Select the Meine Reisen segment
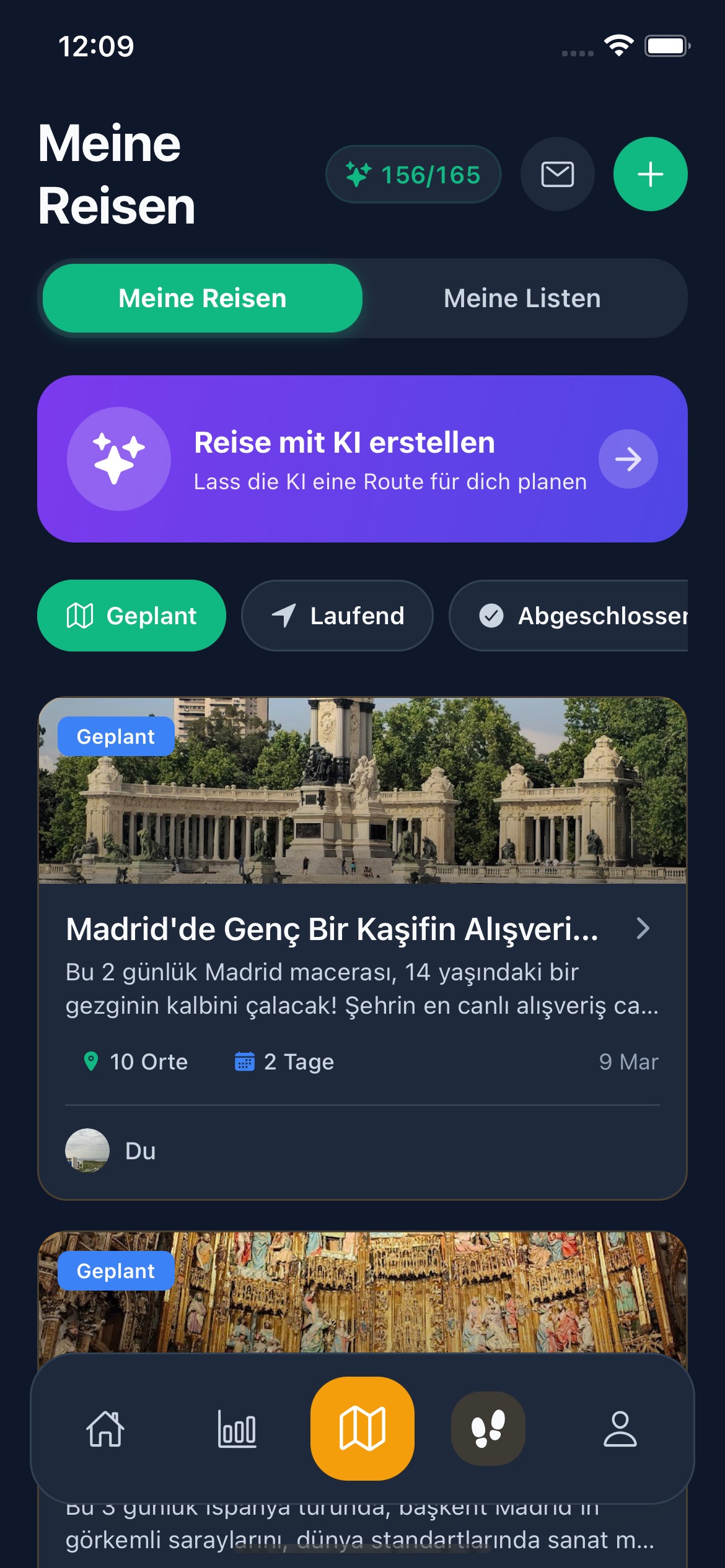Screen dimensions: 725x1568 [x=203, y=298]
